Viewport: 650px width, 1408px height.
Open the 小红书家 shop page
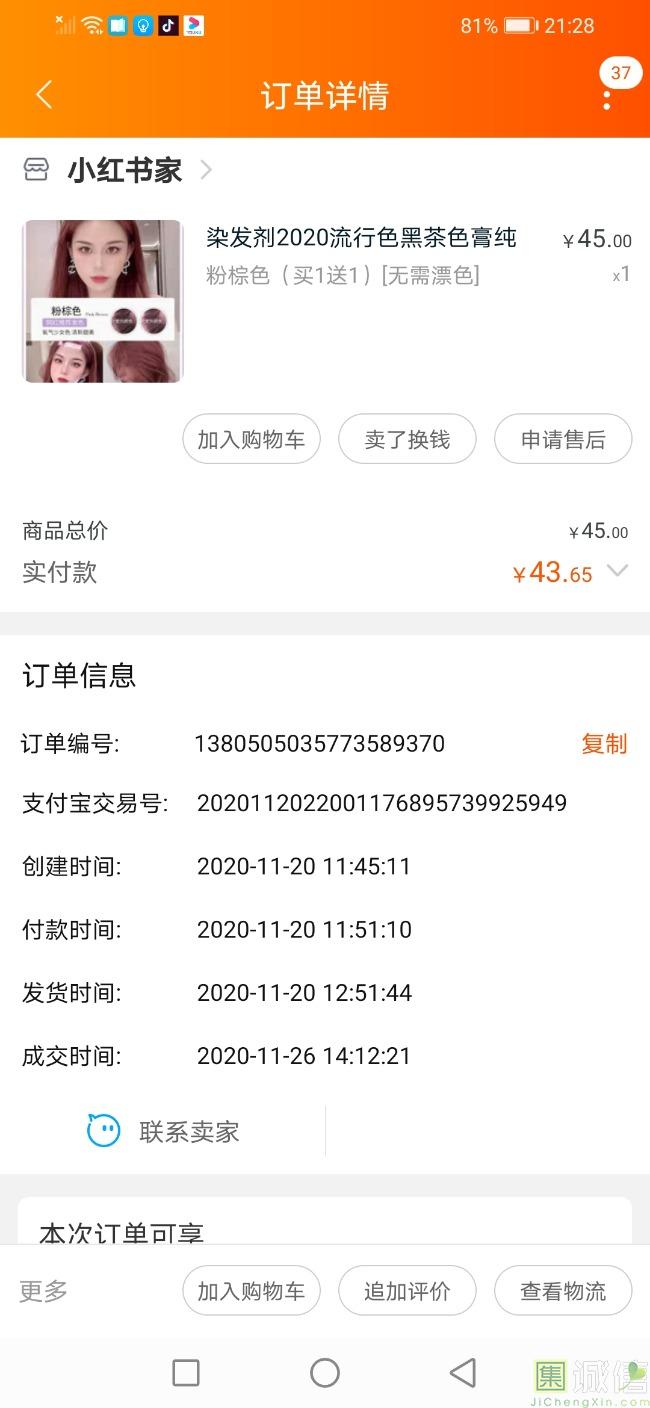[x=124, y=170]
